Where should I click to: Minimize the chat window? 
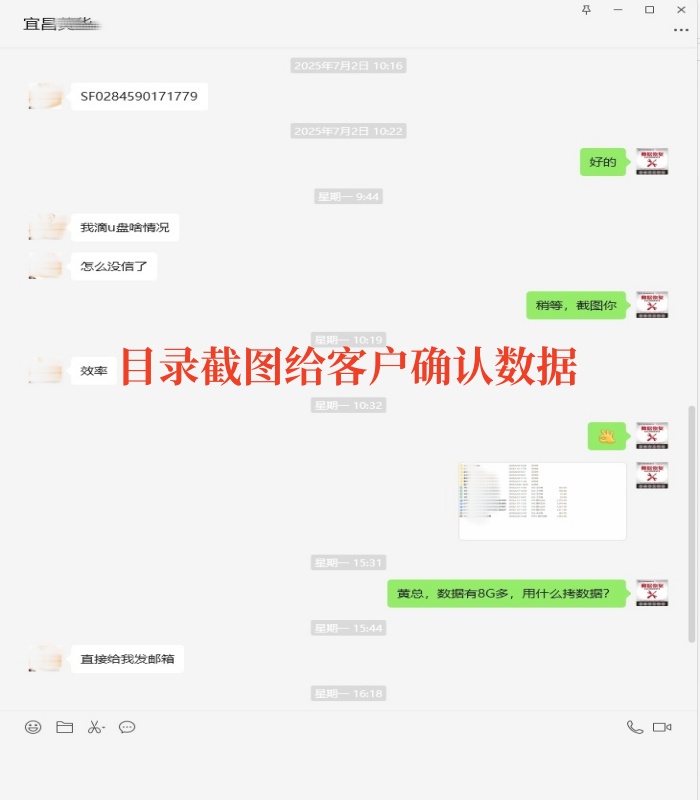coord(618,9)
